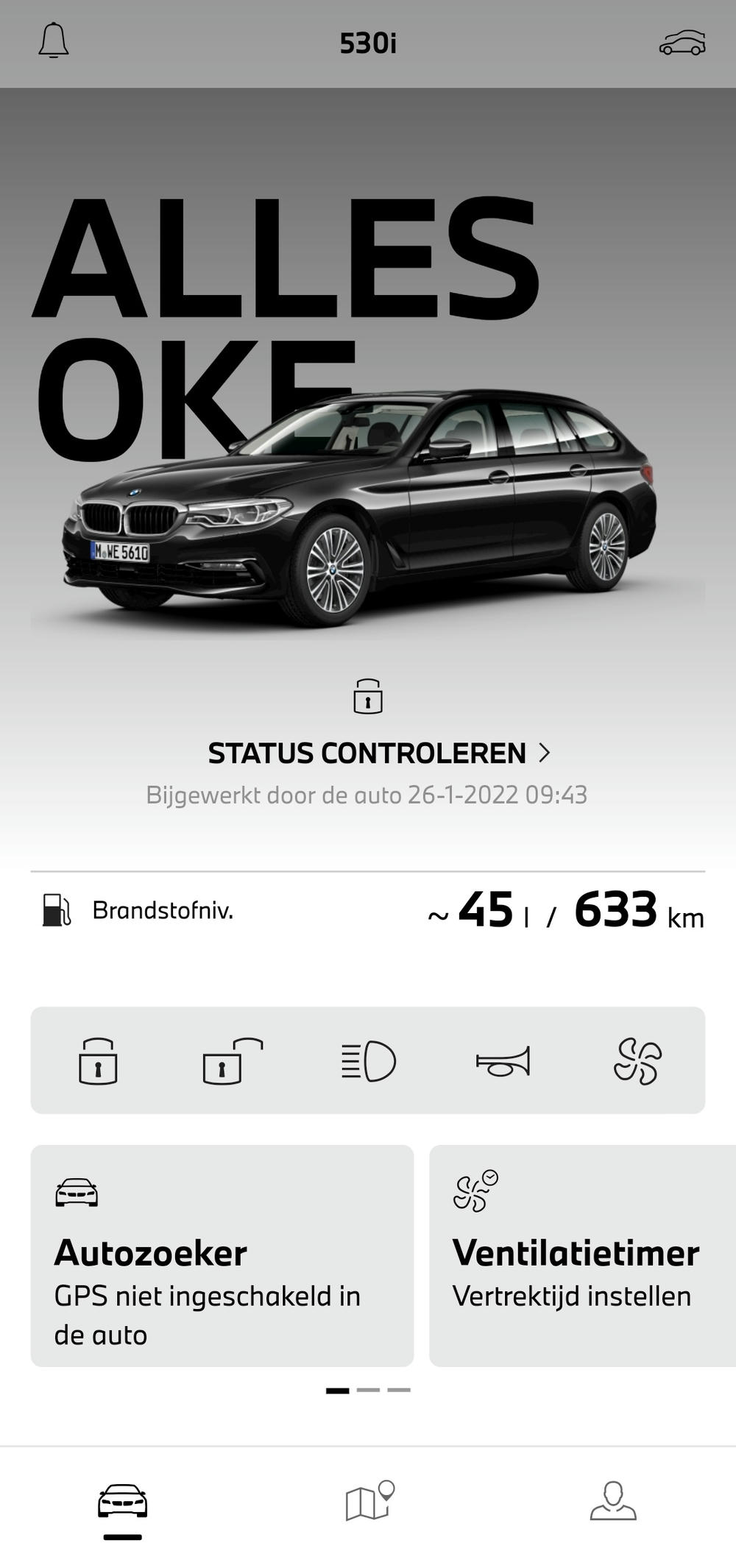Screen dimensions: 736x1568
Task: Start ventilation with the fan icon
Action: coord(637,1061)
